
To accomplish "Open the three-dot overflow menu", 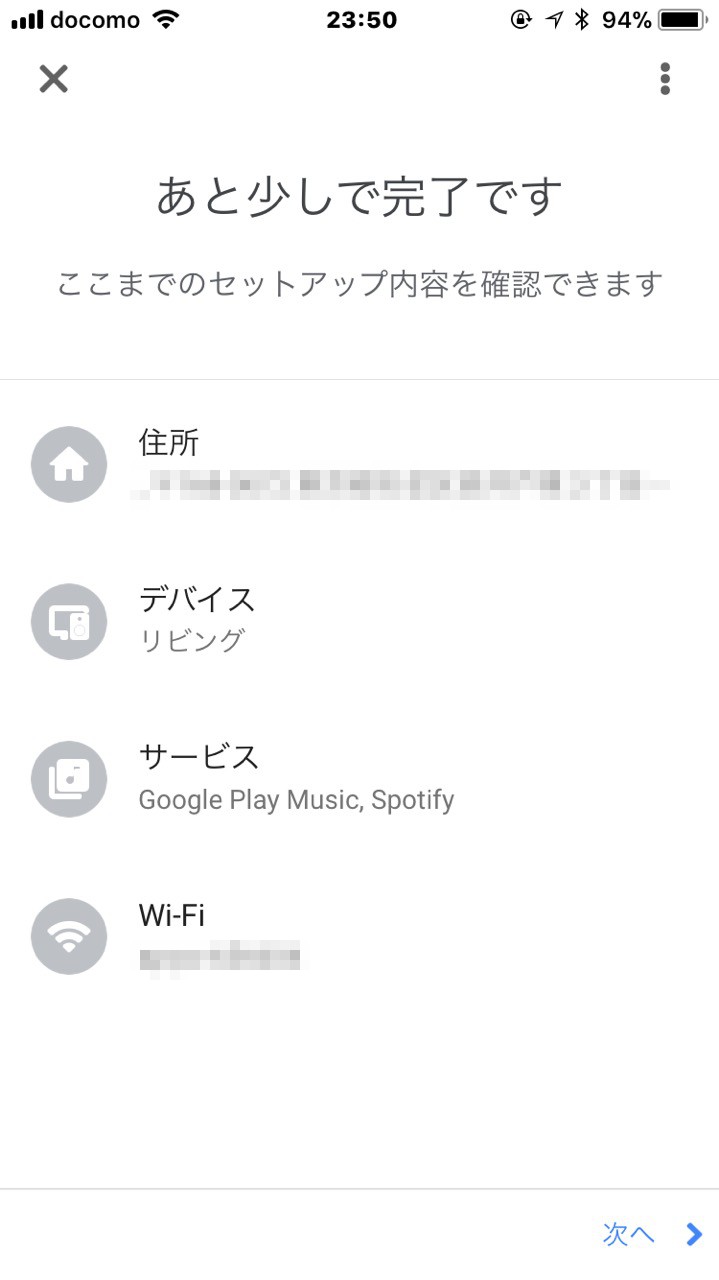I will pos(665,78).
